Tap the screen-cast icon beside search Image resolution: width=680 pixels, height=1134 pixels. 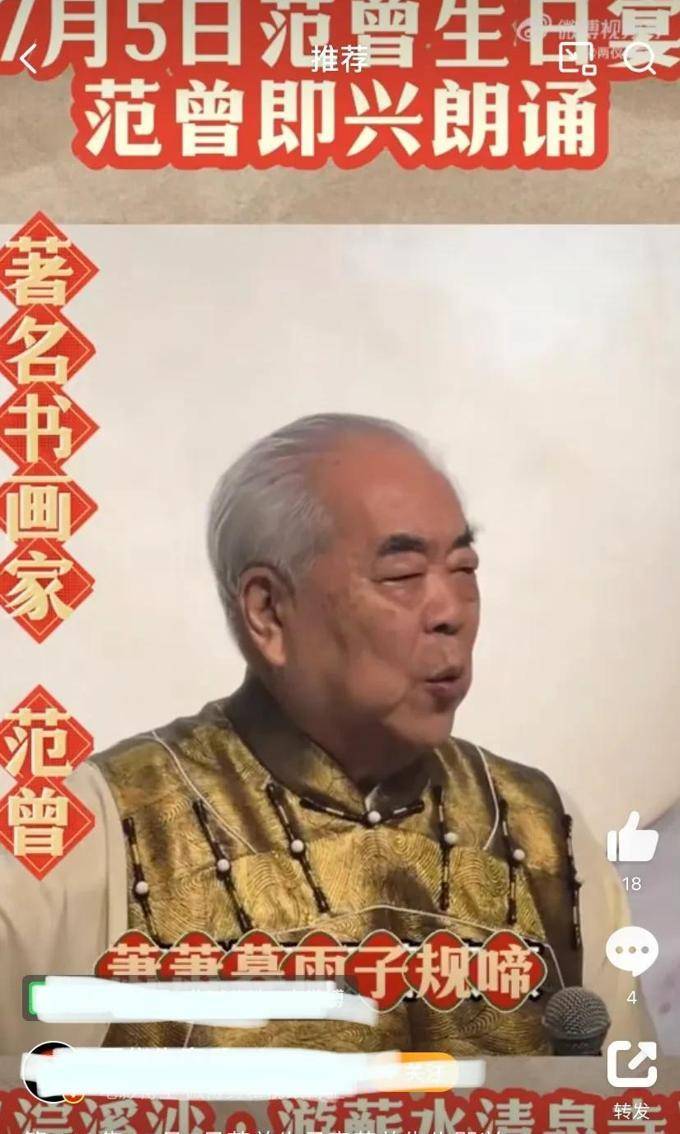(577, 58)
